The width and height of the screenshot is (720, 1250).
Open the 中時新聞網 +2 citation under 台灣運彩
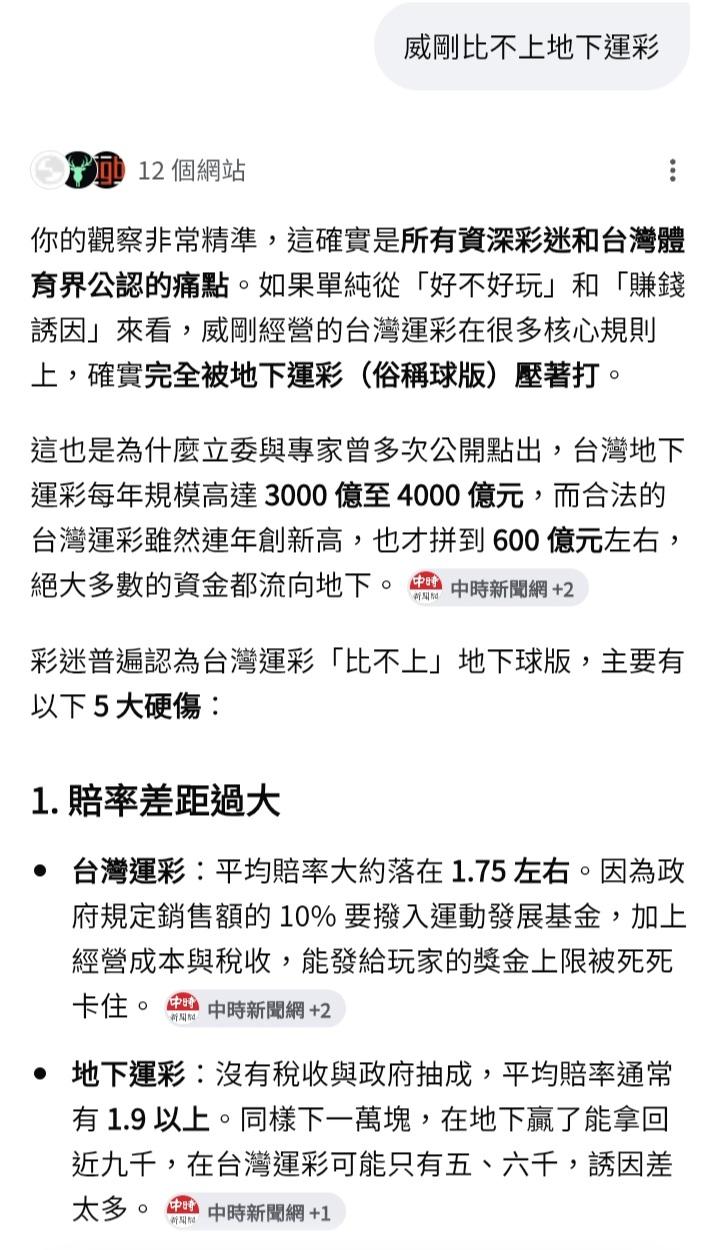coord(254,1009)
